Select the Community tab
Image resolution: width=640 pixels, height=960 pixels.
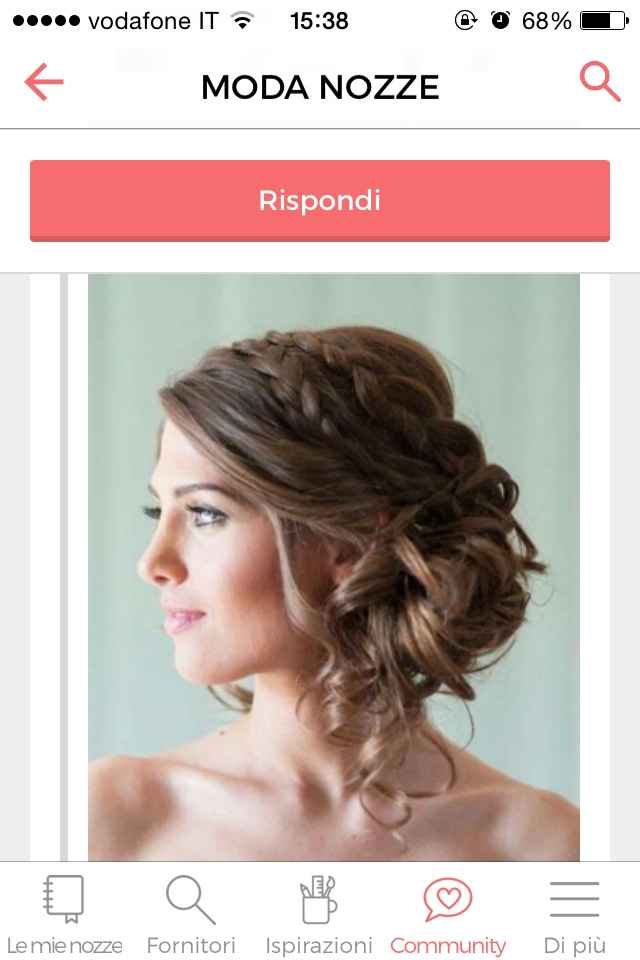(447, 914)
